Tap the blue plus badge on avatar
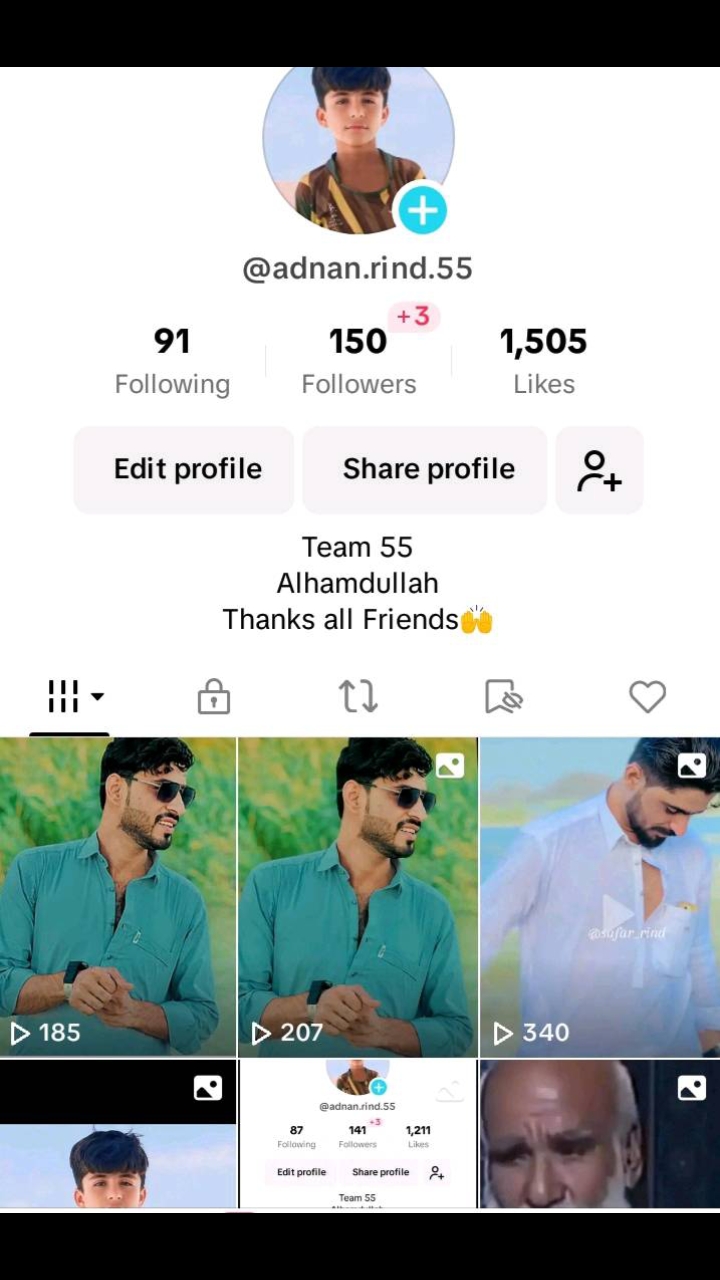Screen dimensions: 720x1280 (x=422, y=210)
